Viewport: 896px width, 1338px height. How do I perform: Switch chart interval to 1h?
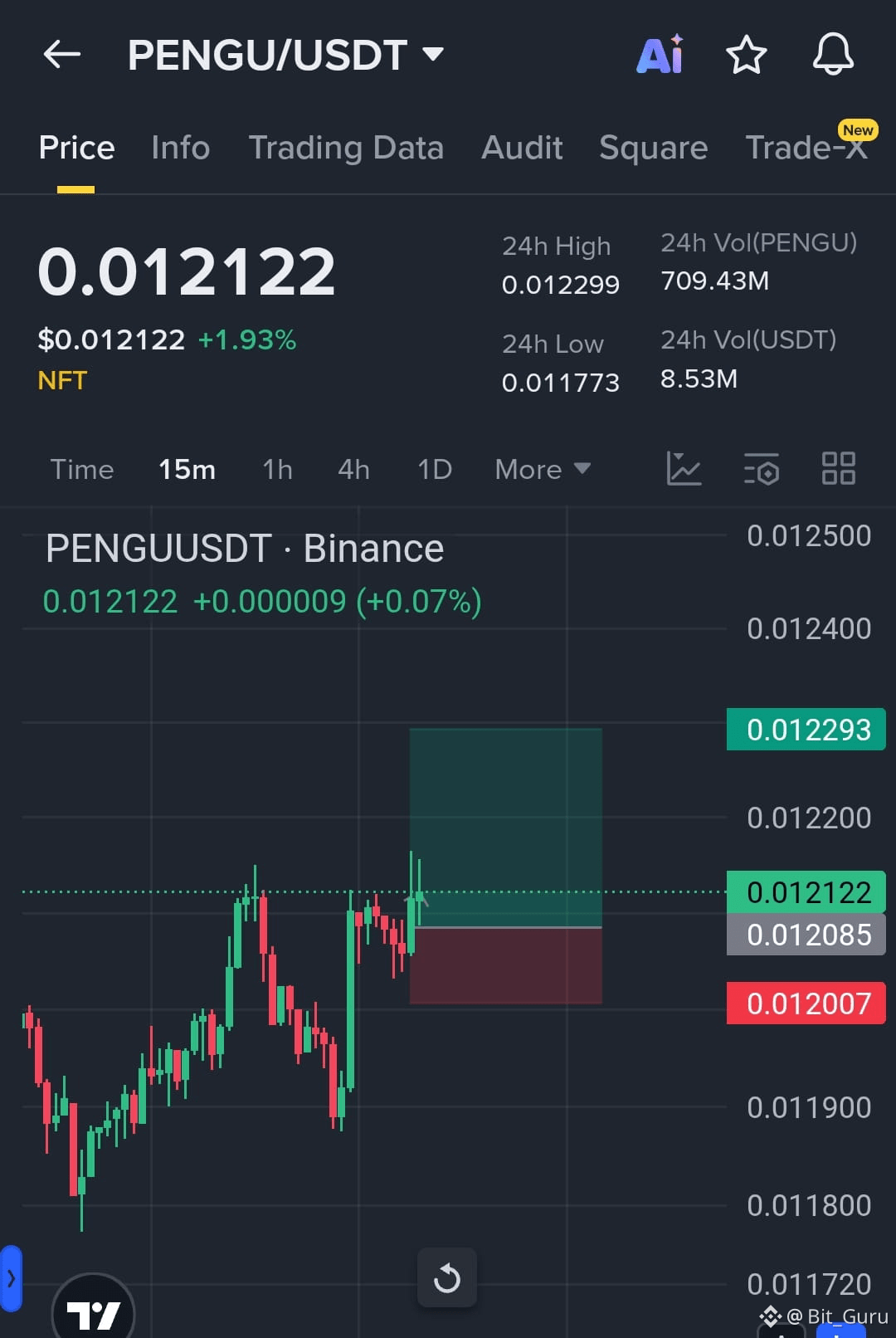tap(276, 469)
